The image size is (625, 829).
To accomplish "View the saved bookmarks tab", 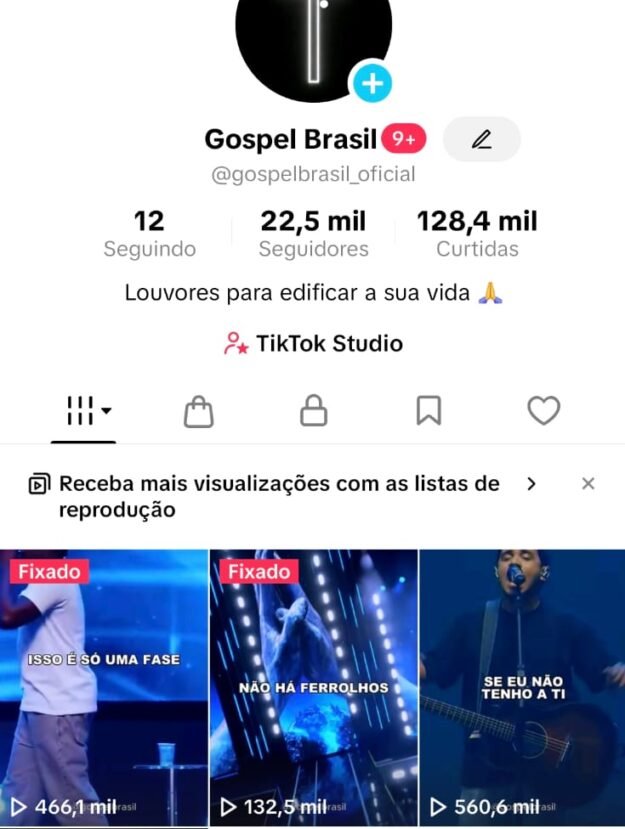I will (429, 411).
